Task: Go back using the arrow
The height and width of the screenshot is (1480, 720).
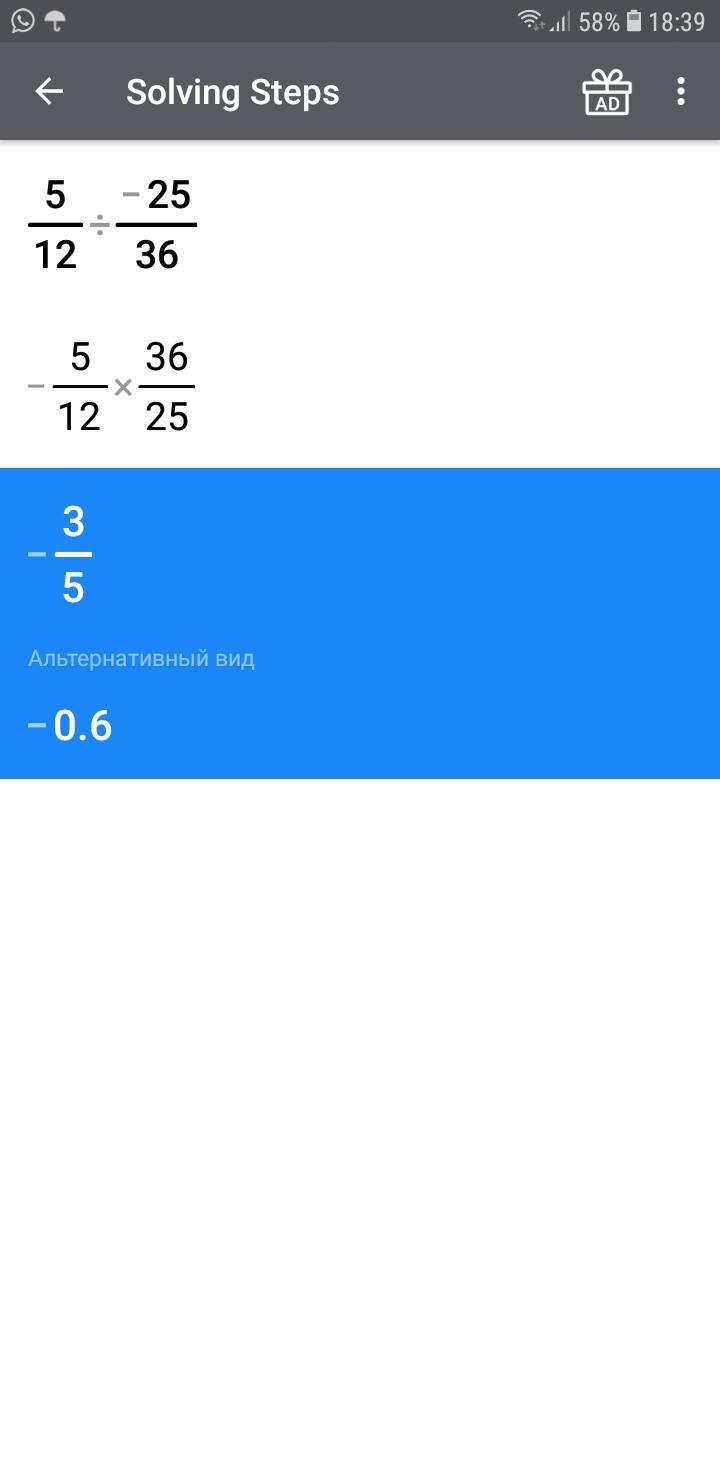Action: (49, 91)
